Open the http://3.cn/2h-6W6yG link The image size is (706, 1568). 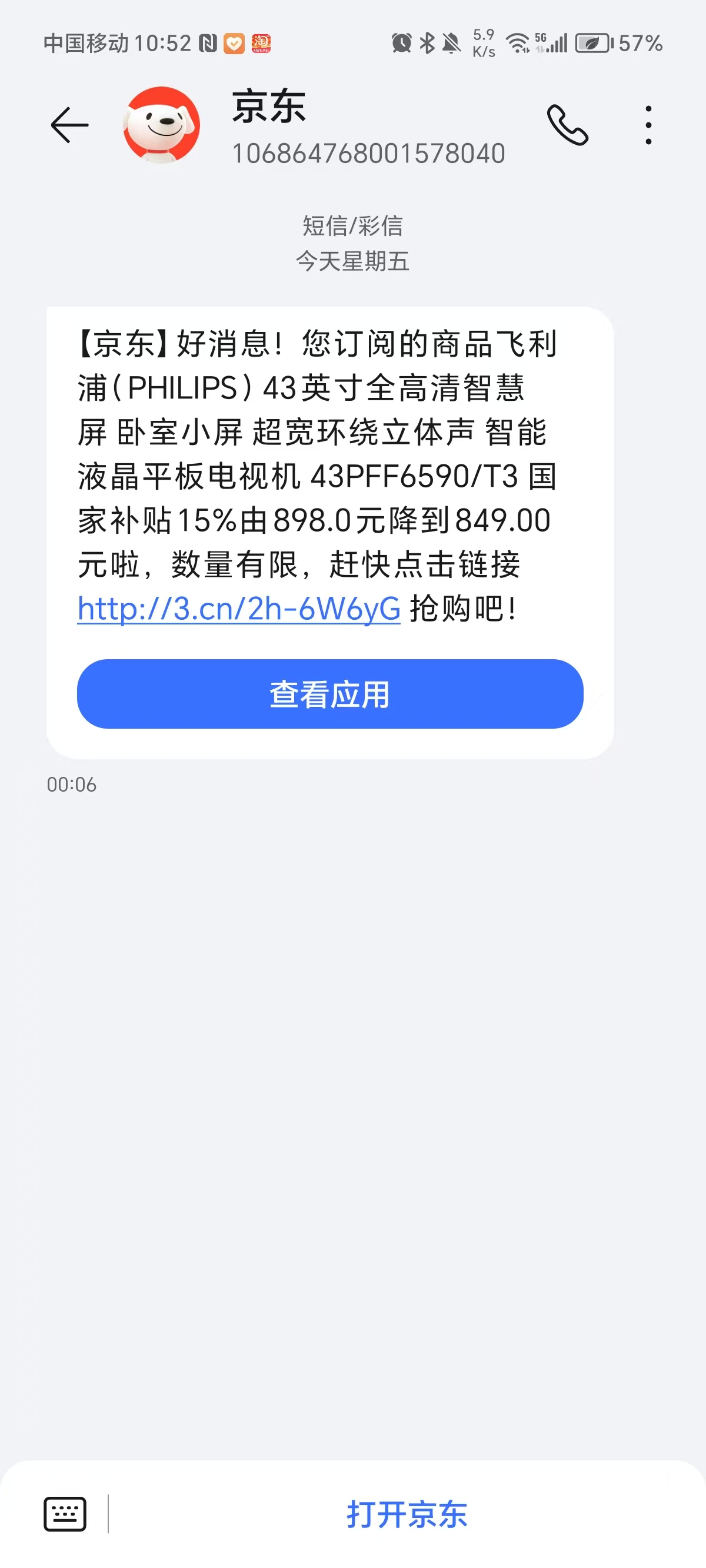(239, 608)
